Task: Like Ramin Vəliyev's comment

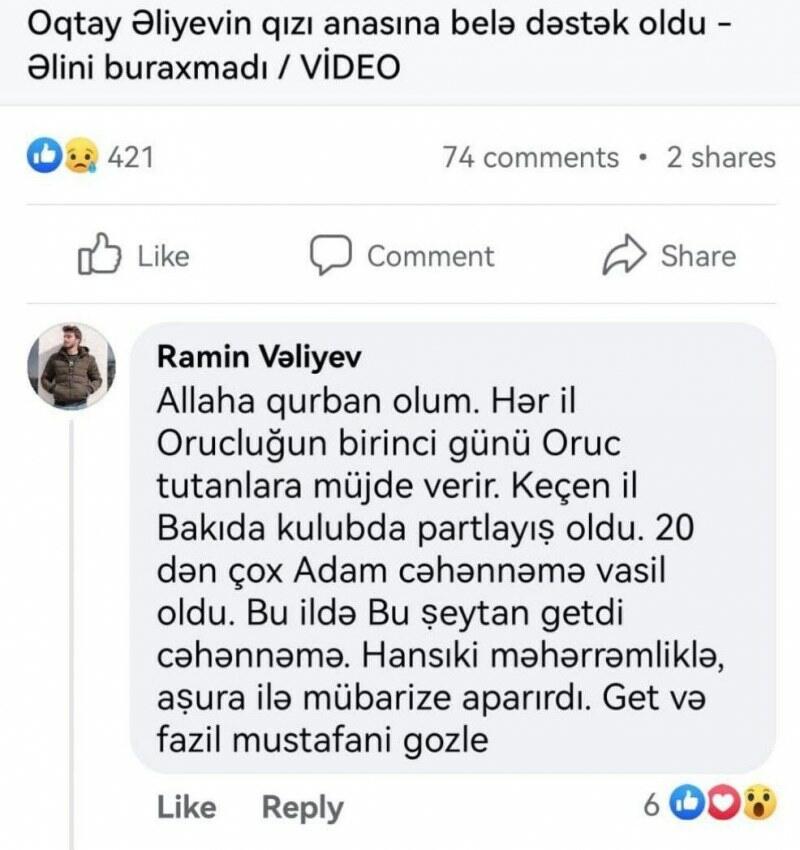Action: (186, 806)
